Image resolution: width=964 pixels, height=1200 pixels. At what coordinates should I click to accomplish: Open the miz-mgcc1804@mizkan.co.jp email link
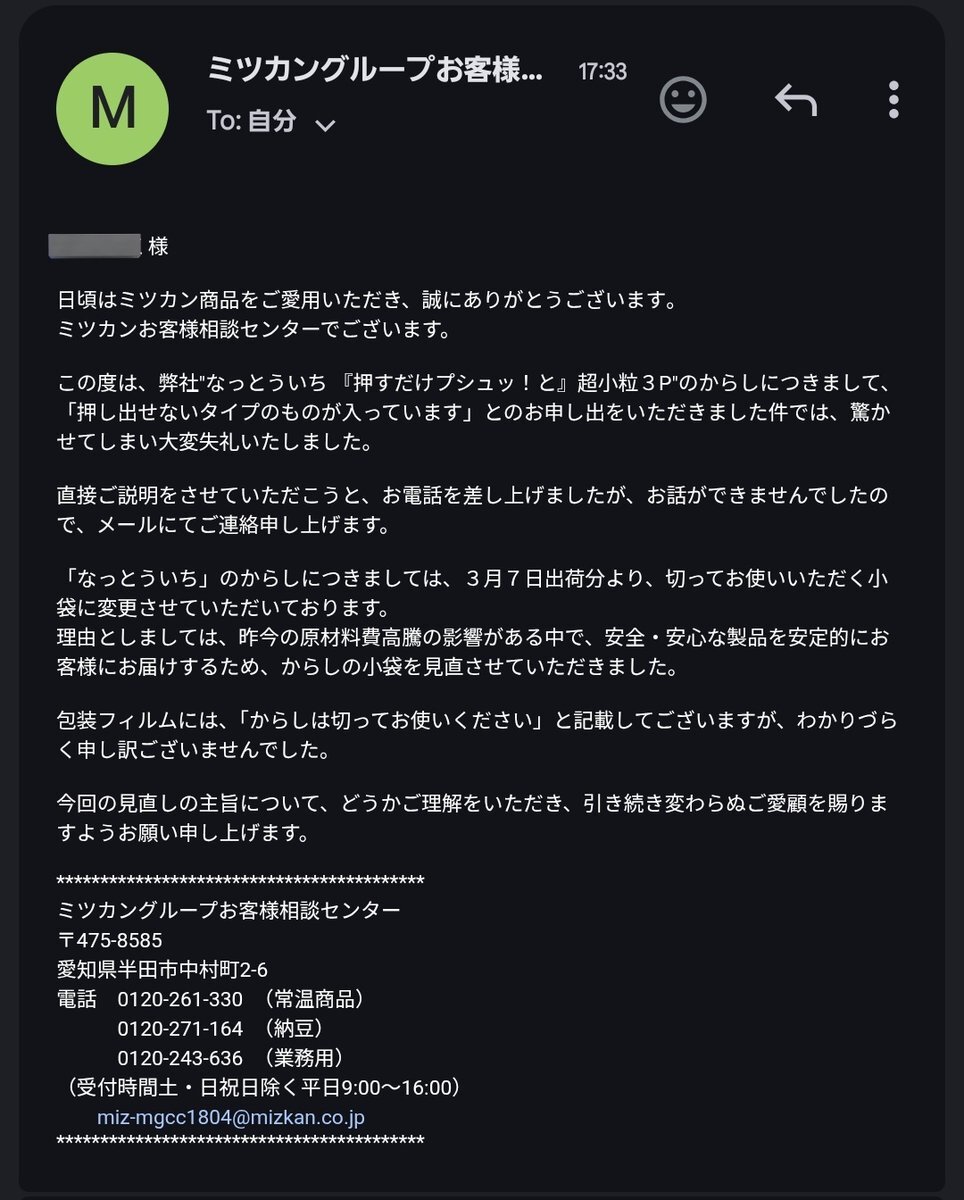click(231, 1117)
